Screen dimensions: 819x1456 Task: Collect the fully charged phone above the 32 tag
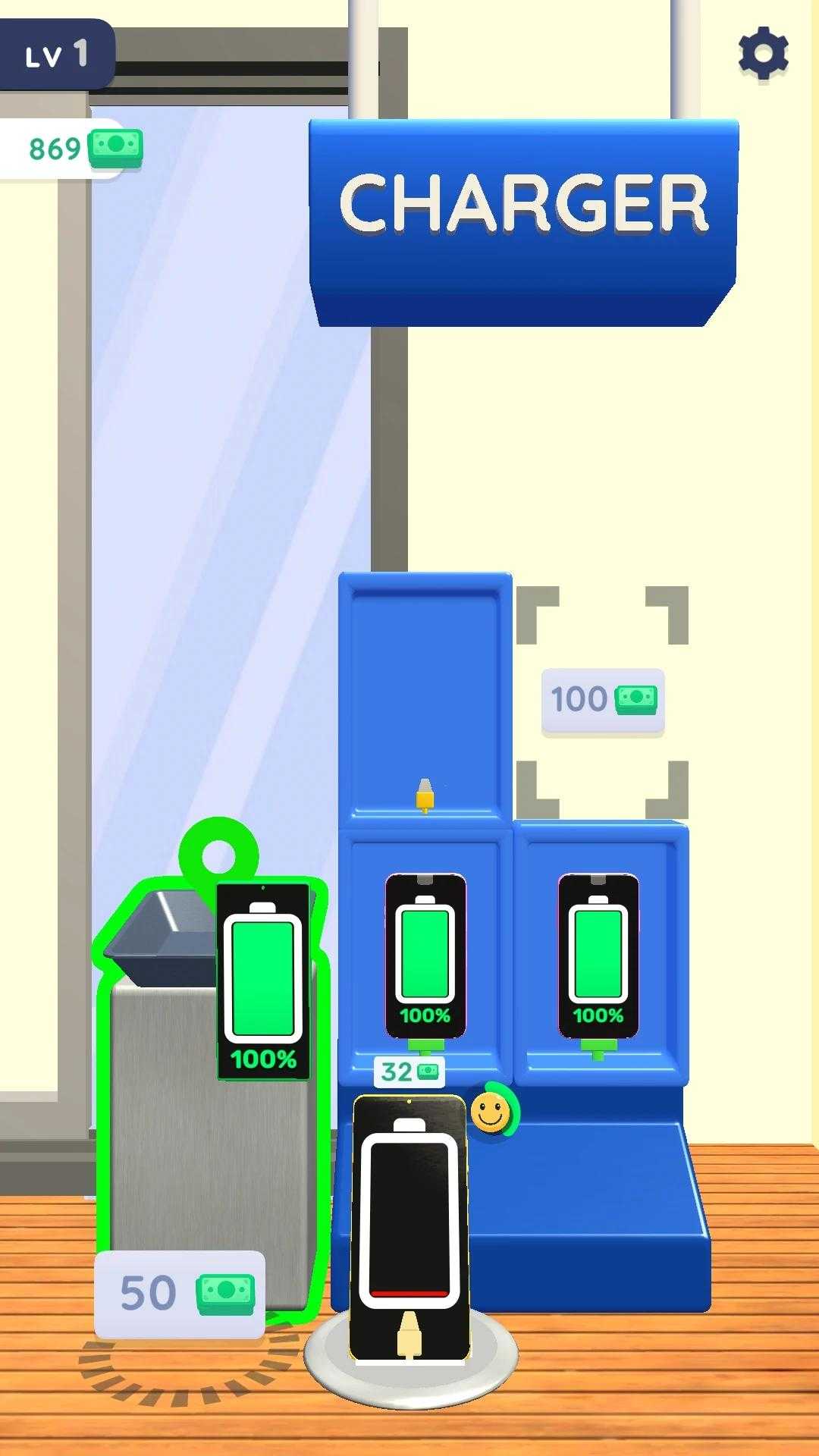[x=425, y=955]
